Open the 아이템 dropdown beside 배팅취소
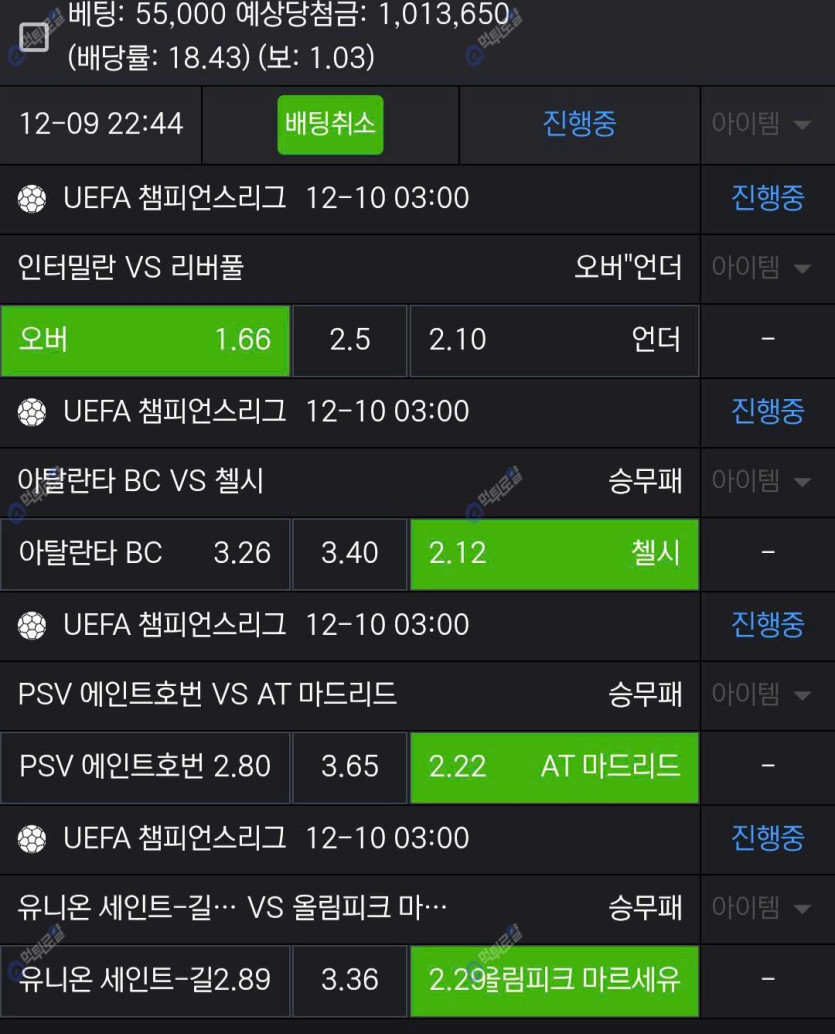The width and height of the screenshot is (835, 1034). point(762,125)
